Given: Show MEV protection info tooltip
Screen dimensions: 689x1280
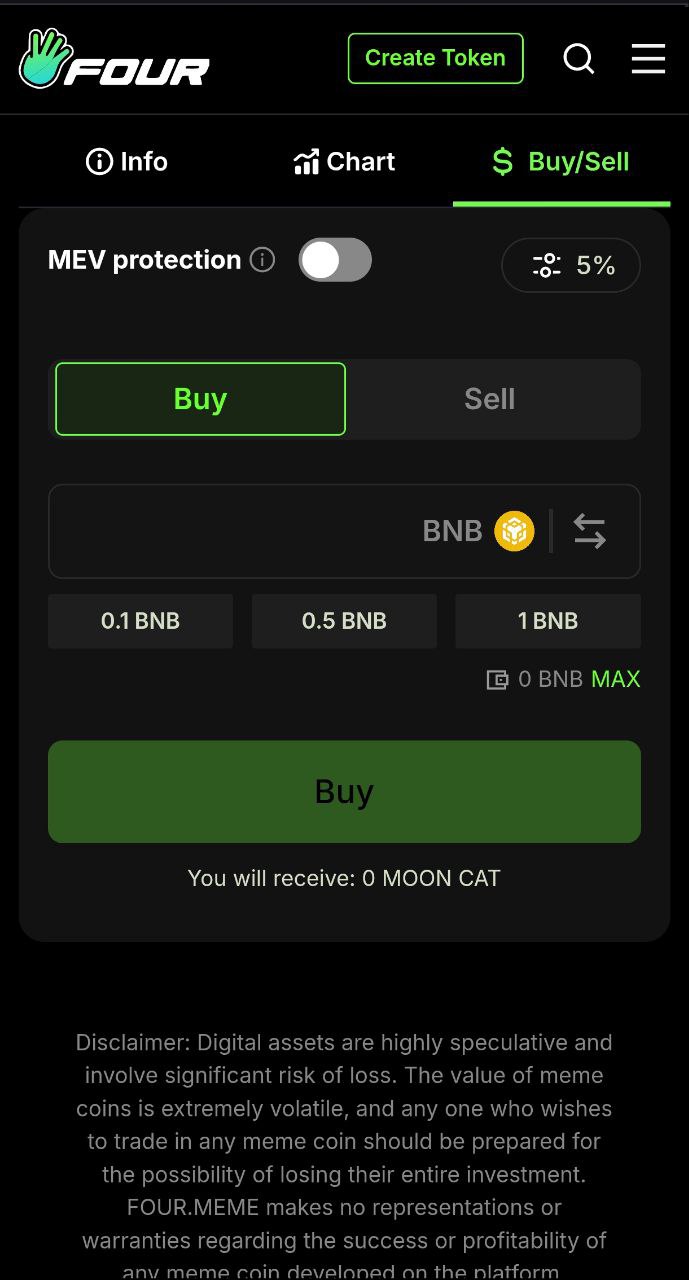Looking at the screenshot, I should (262, 260).
